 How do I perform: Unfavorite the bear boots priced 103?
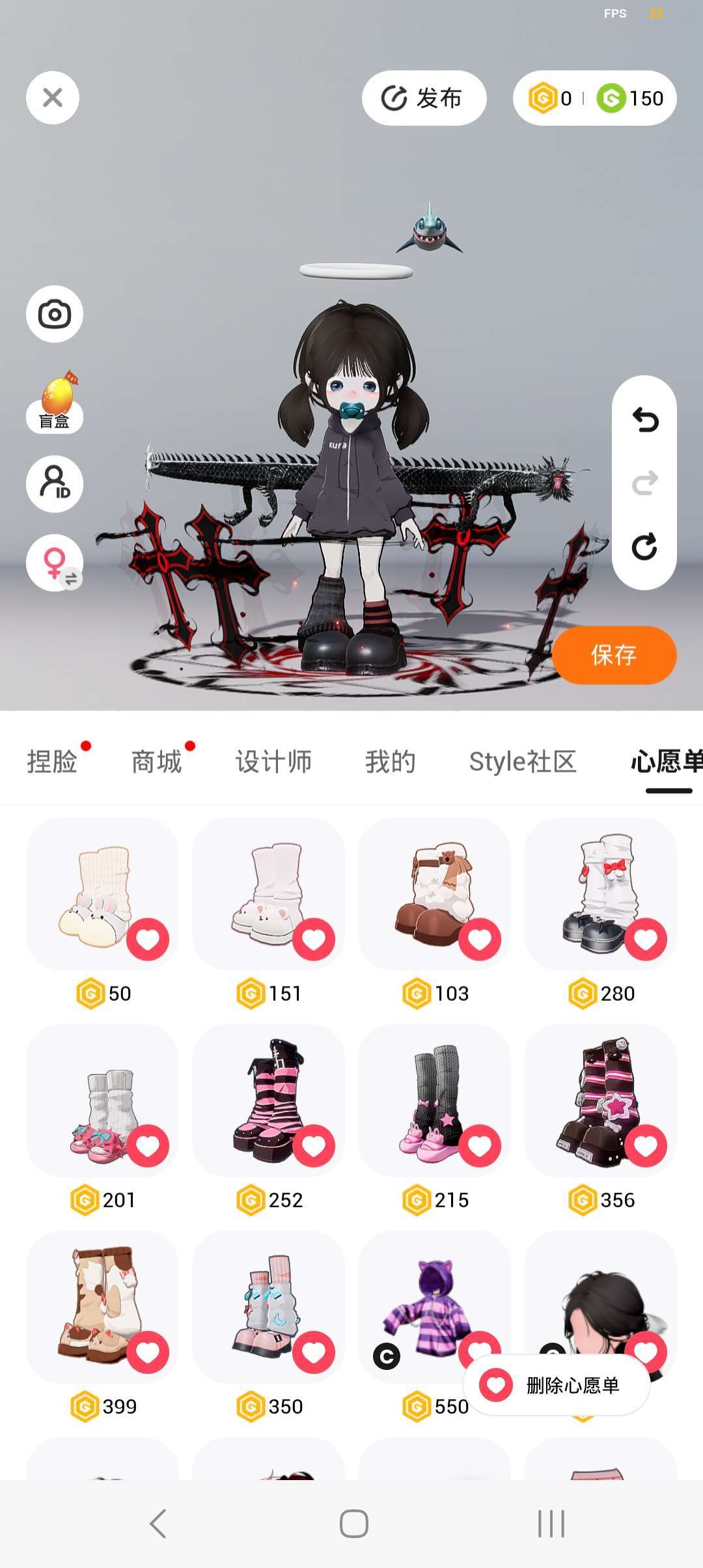tap(480, 940)
